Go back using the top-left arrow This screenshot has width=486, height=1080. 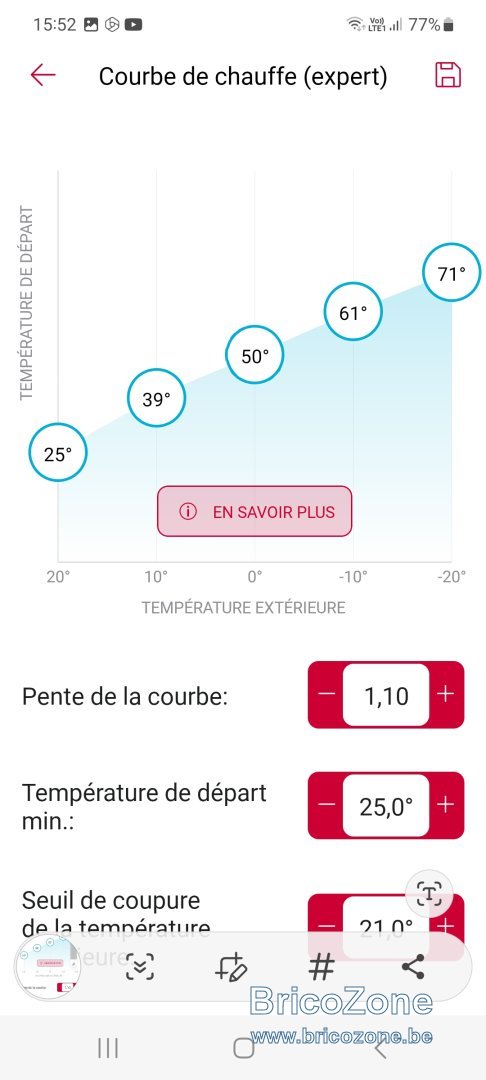pos(43,74)
